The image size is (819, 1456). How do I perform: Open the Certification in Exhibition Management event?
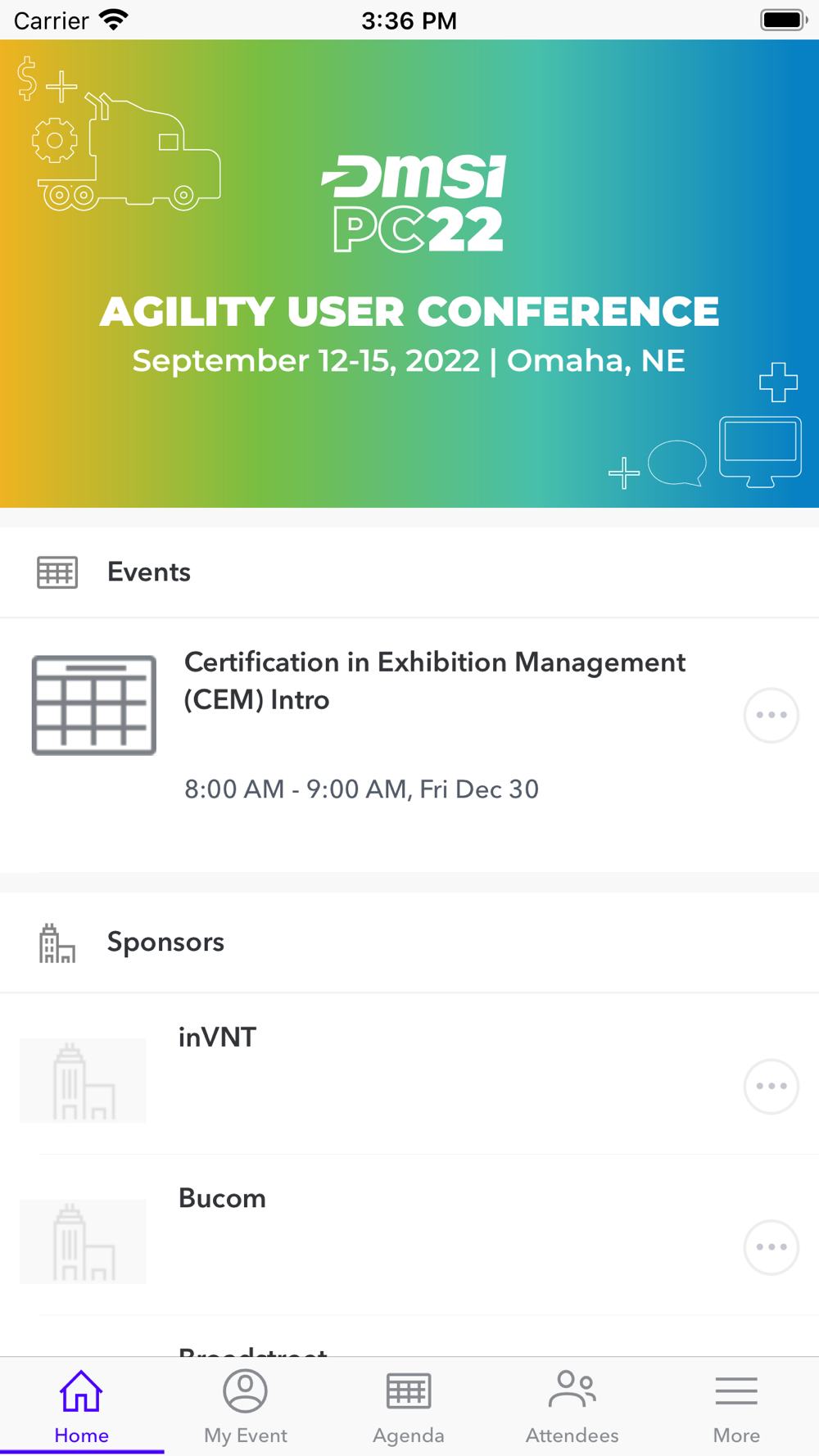click(x=434, y=681)
